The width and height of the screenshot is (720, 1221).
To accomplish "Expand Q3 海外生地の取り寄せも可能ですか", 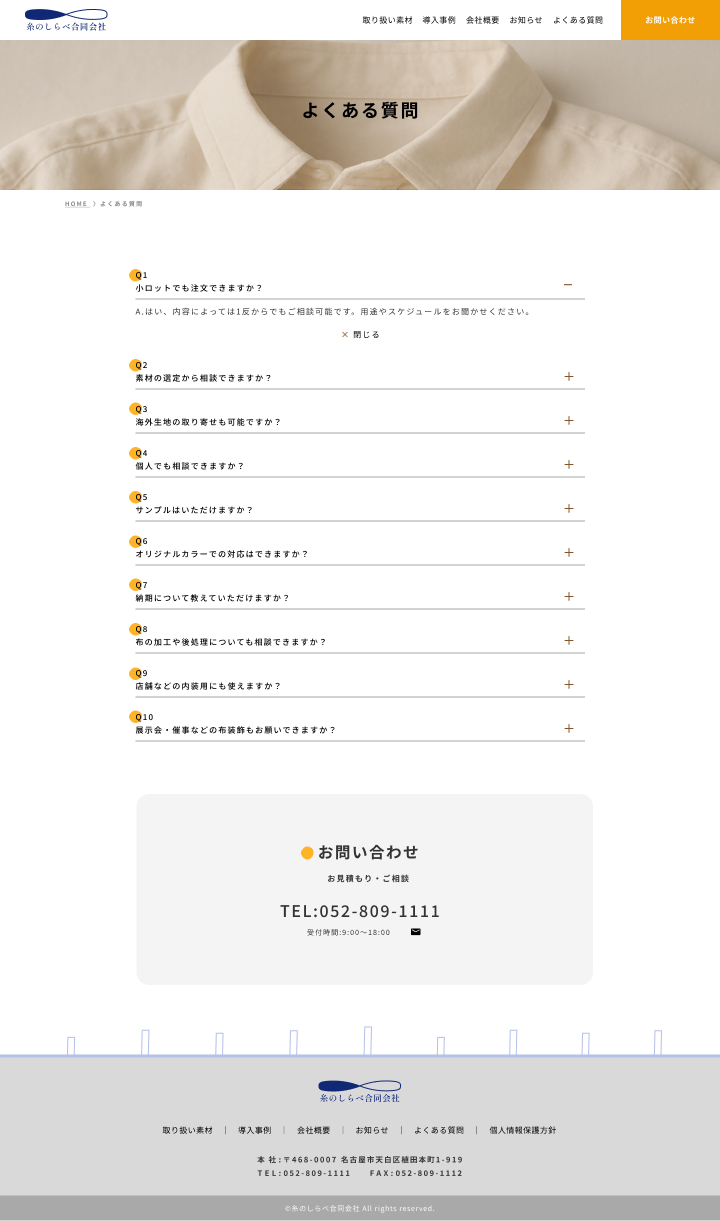I will pos(568,421).
